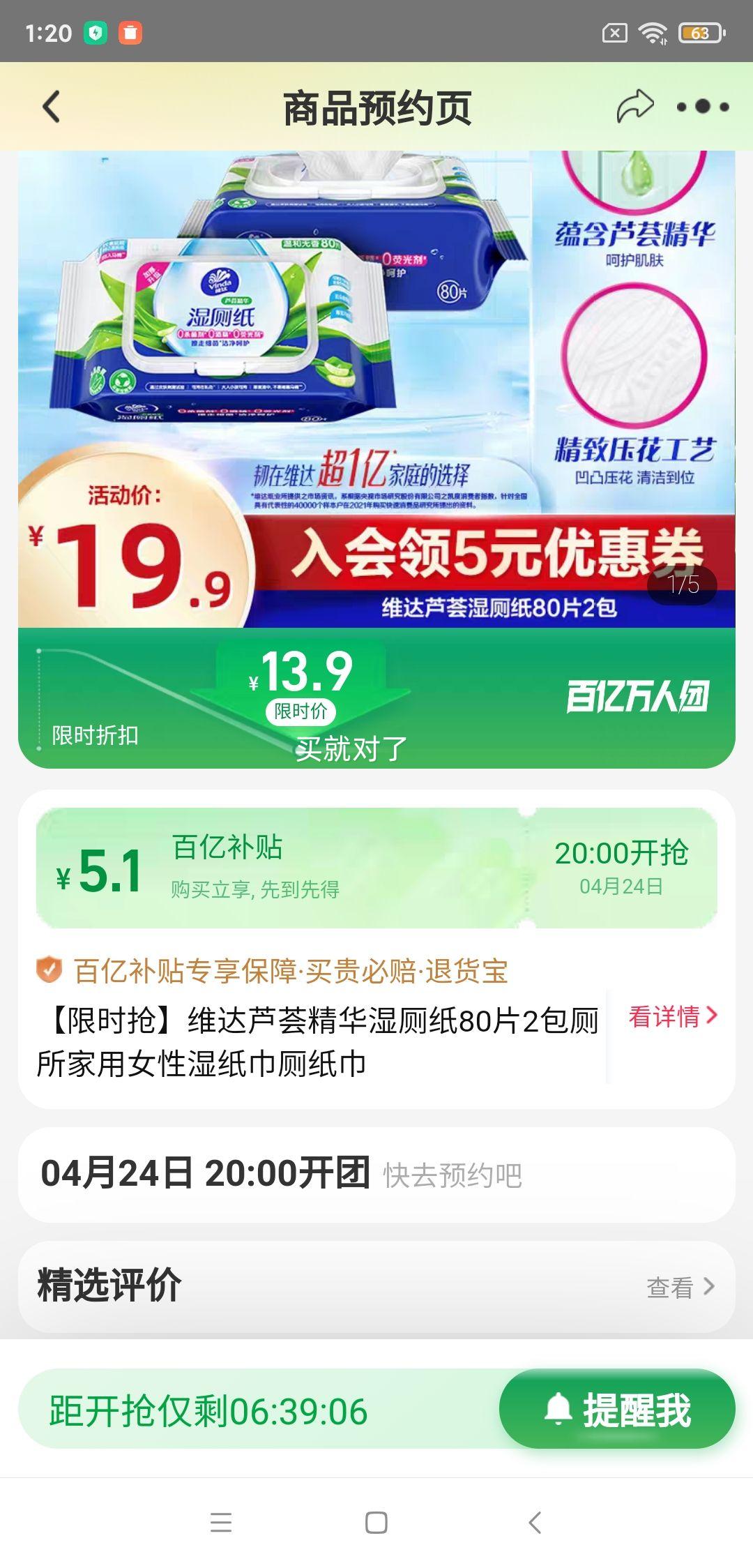Click the ¥5.1 百亿补贴 banner
This screenshot has height=1568, width=753.
coord(376,867)
